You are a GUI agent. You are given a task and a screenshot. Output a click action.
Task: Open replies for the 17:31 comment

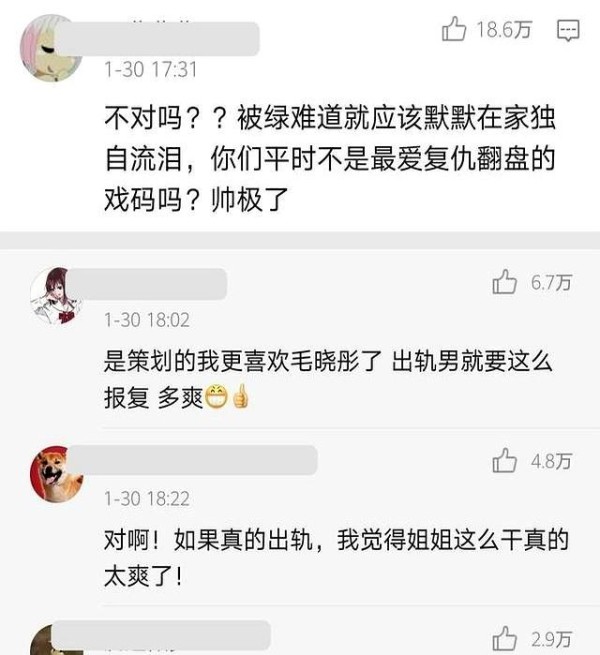(x=568, y=31)
